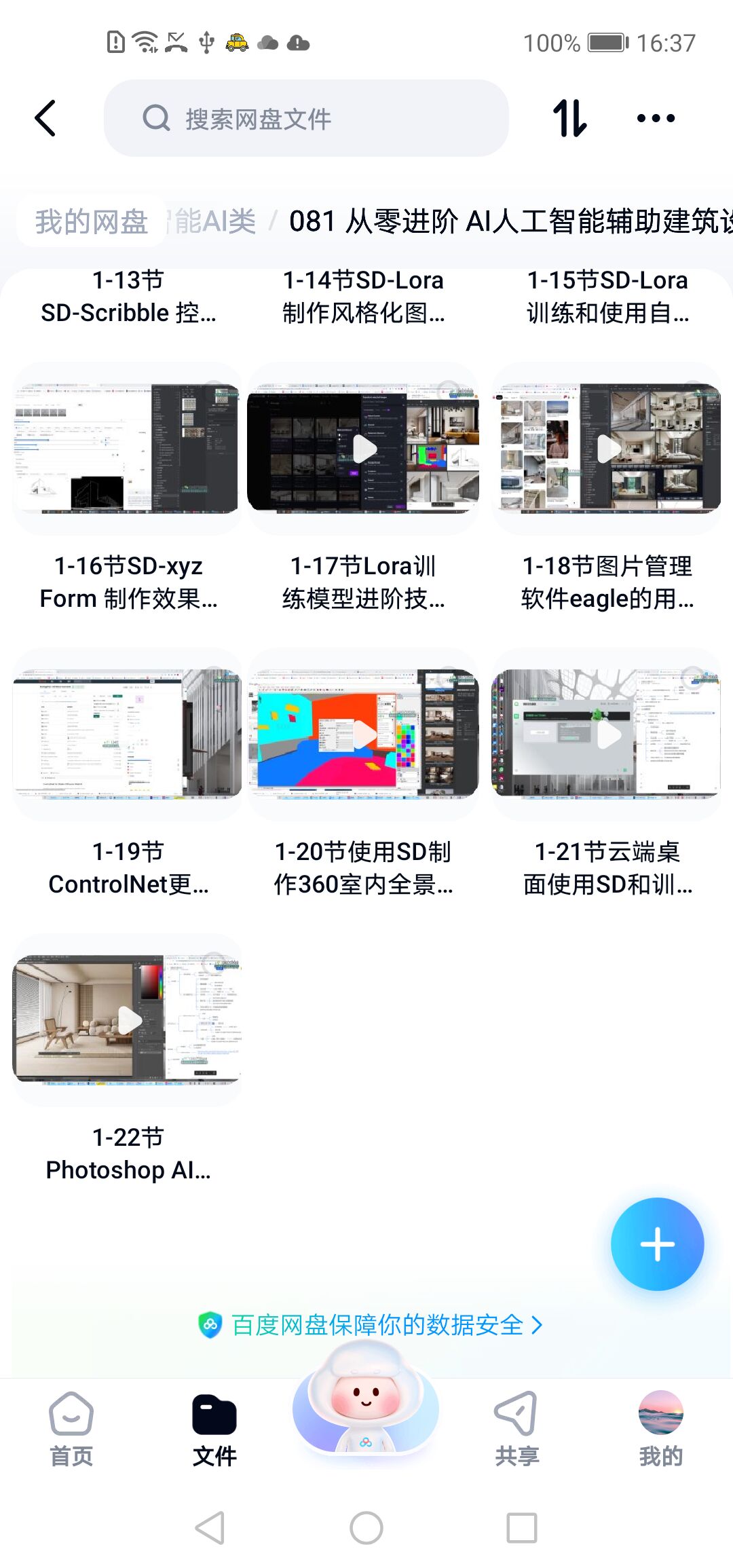Tap the blue plus floating button

click(x=657, y=1244)
